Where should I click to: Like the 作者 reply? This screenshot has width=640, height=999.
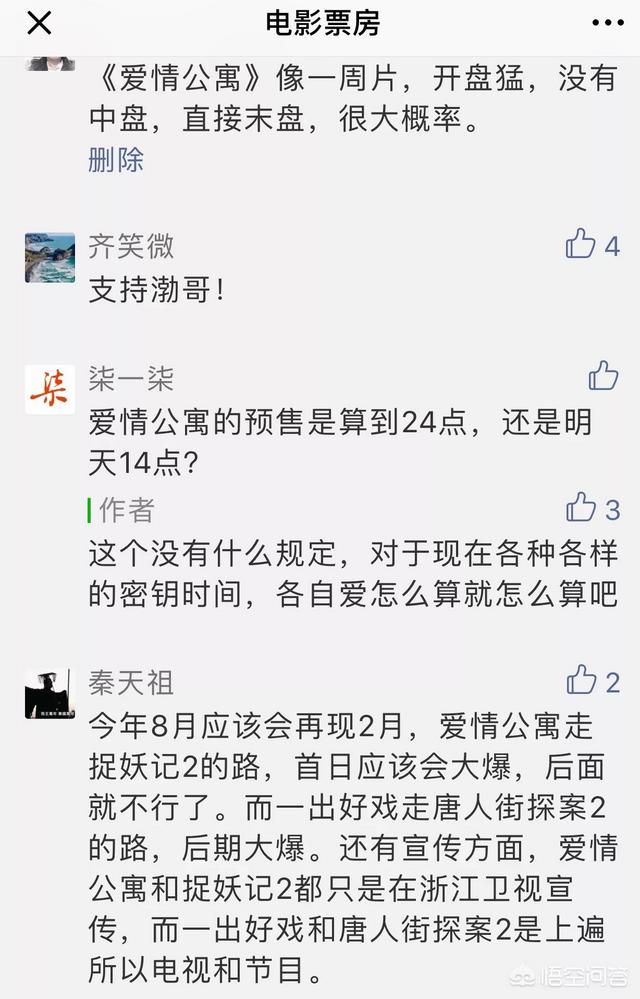581,508
